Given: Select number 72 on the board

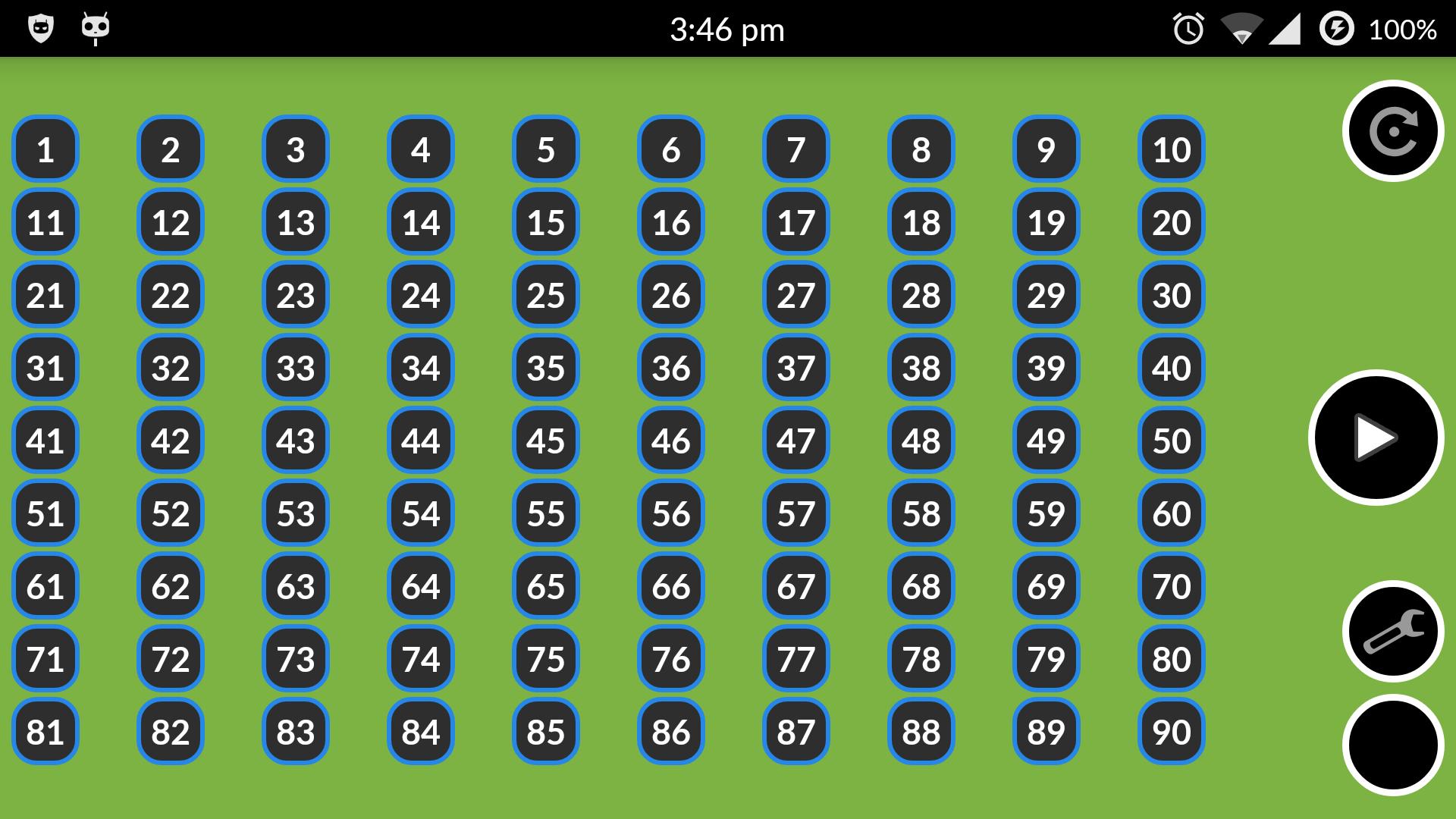Looking at the screenshot, I should (171, 659).
